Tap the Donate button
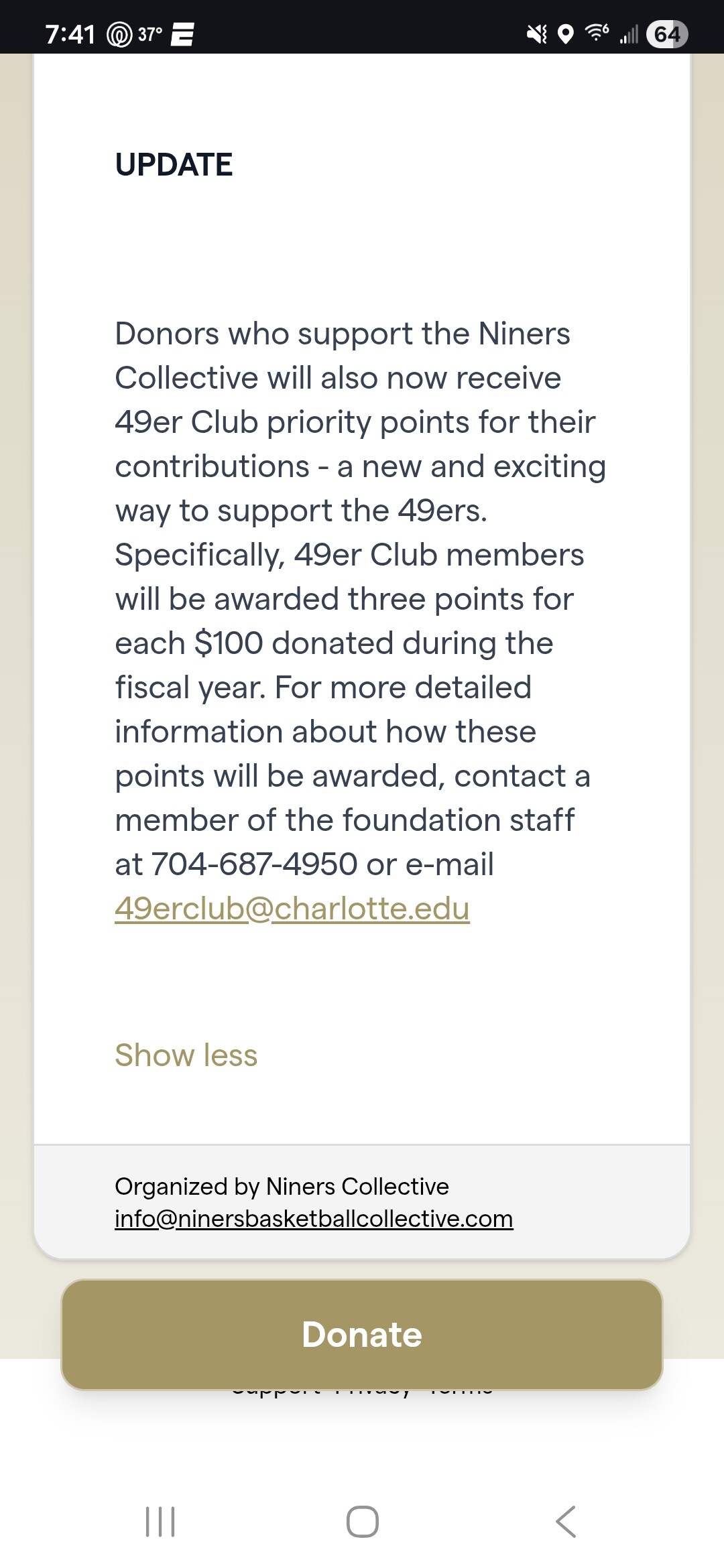 point(362,1334)
